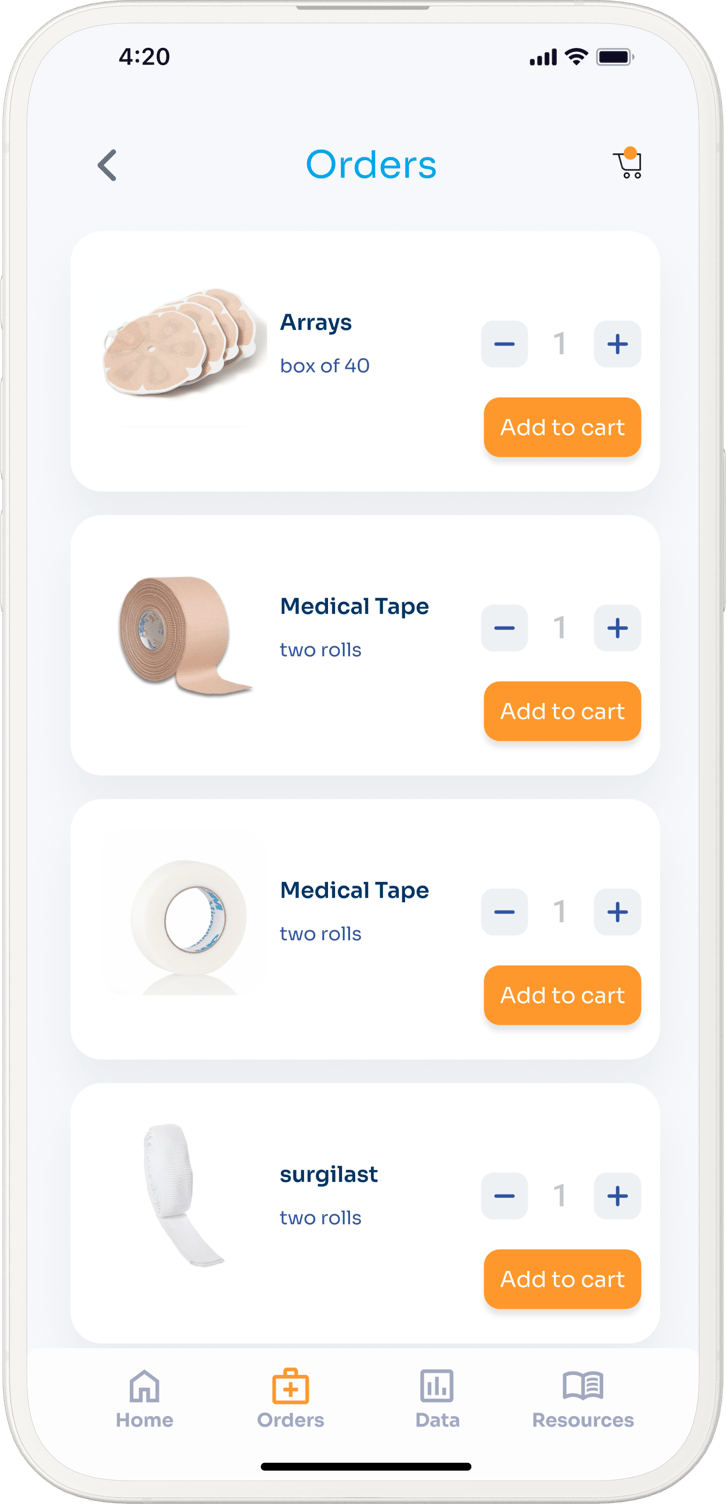Open the shopping cart

(x=627, y=165)
